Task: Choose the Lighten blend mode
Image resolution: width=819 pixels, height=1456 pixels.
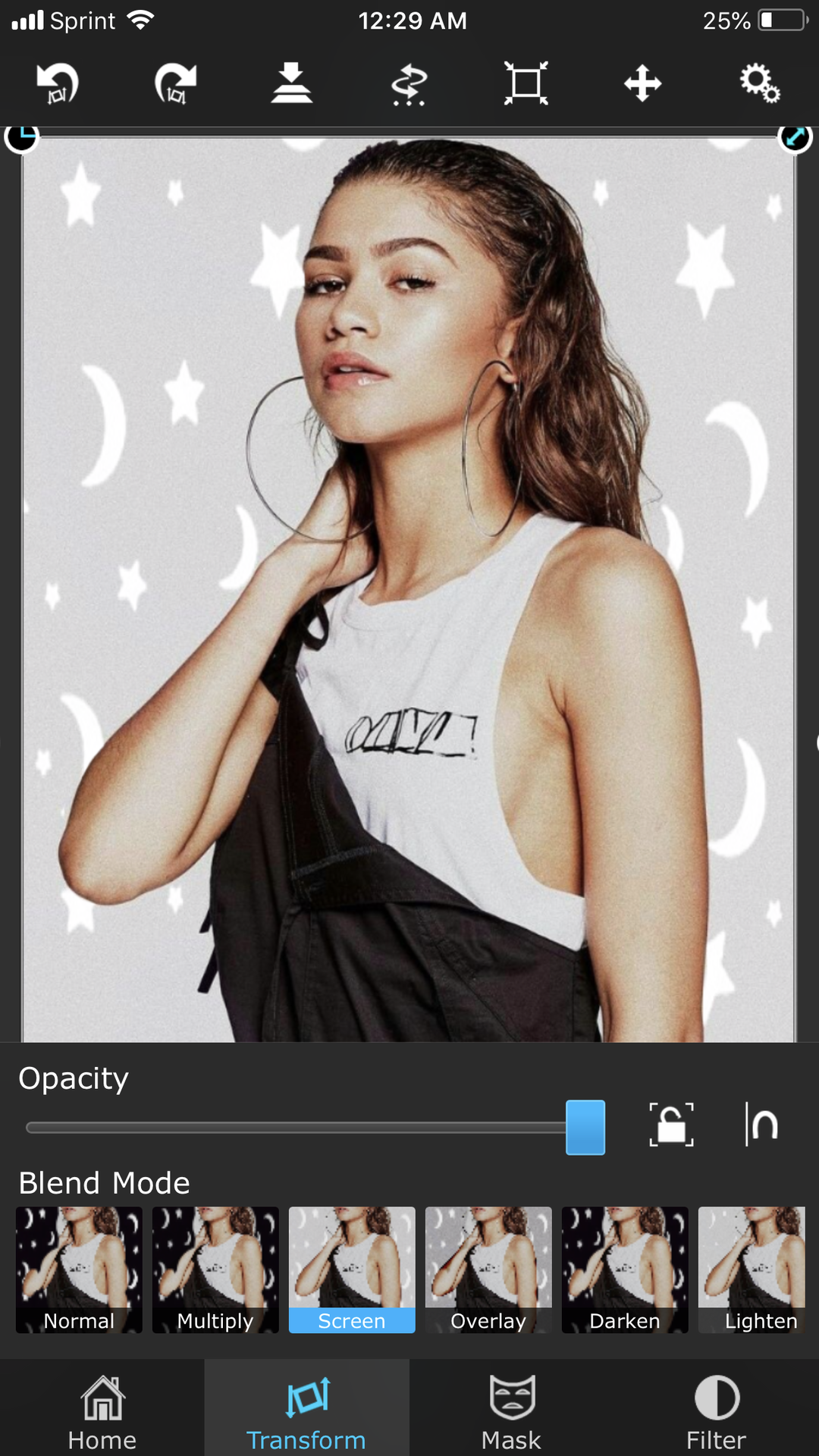Action: 752,1270
